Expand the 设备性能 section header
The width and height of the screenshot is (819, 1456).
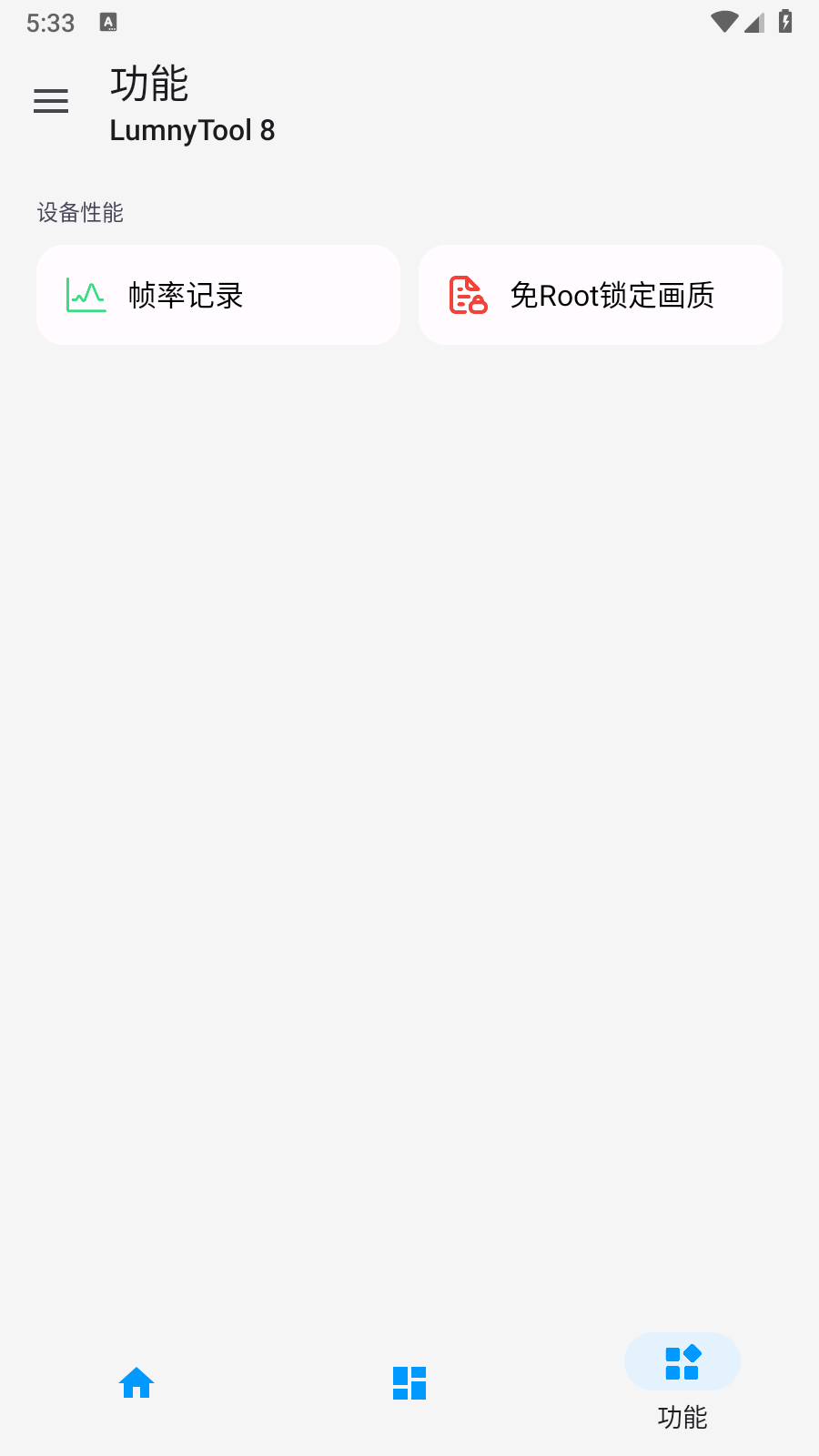79,213
